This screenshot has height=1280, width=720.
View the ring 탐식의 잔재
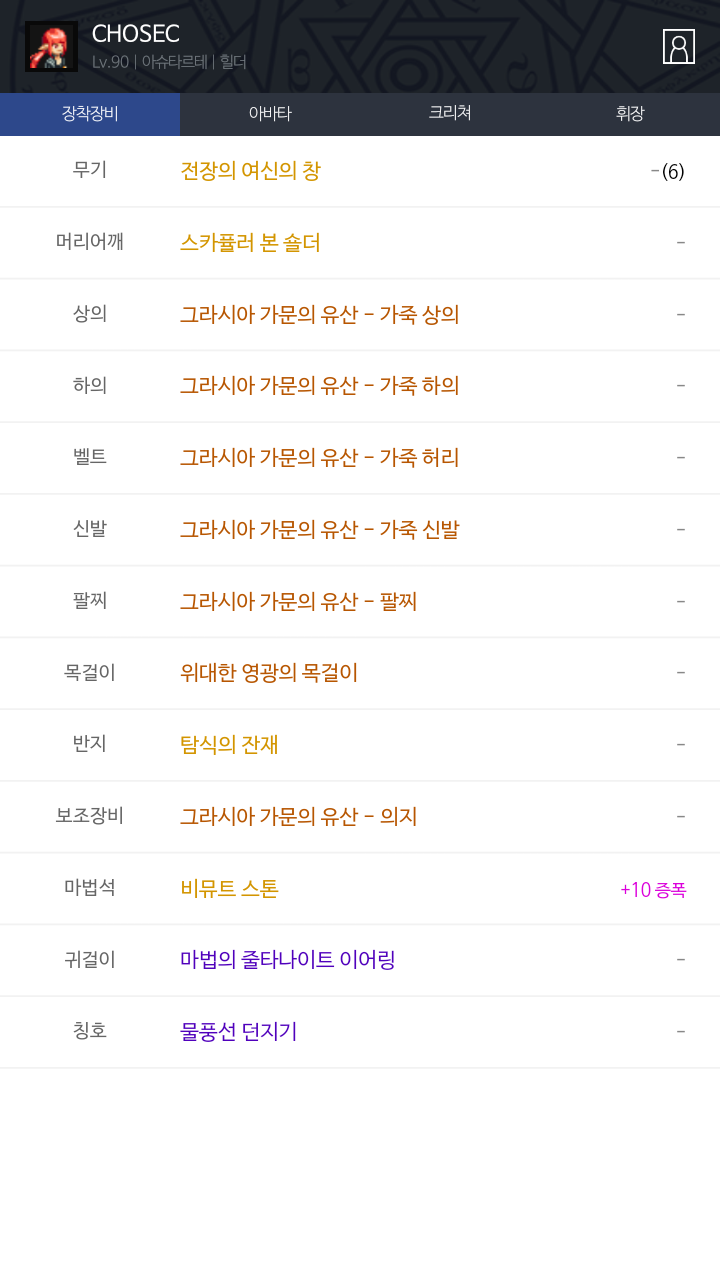[229, 745]
